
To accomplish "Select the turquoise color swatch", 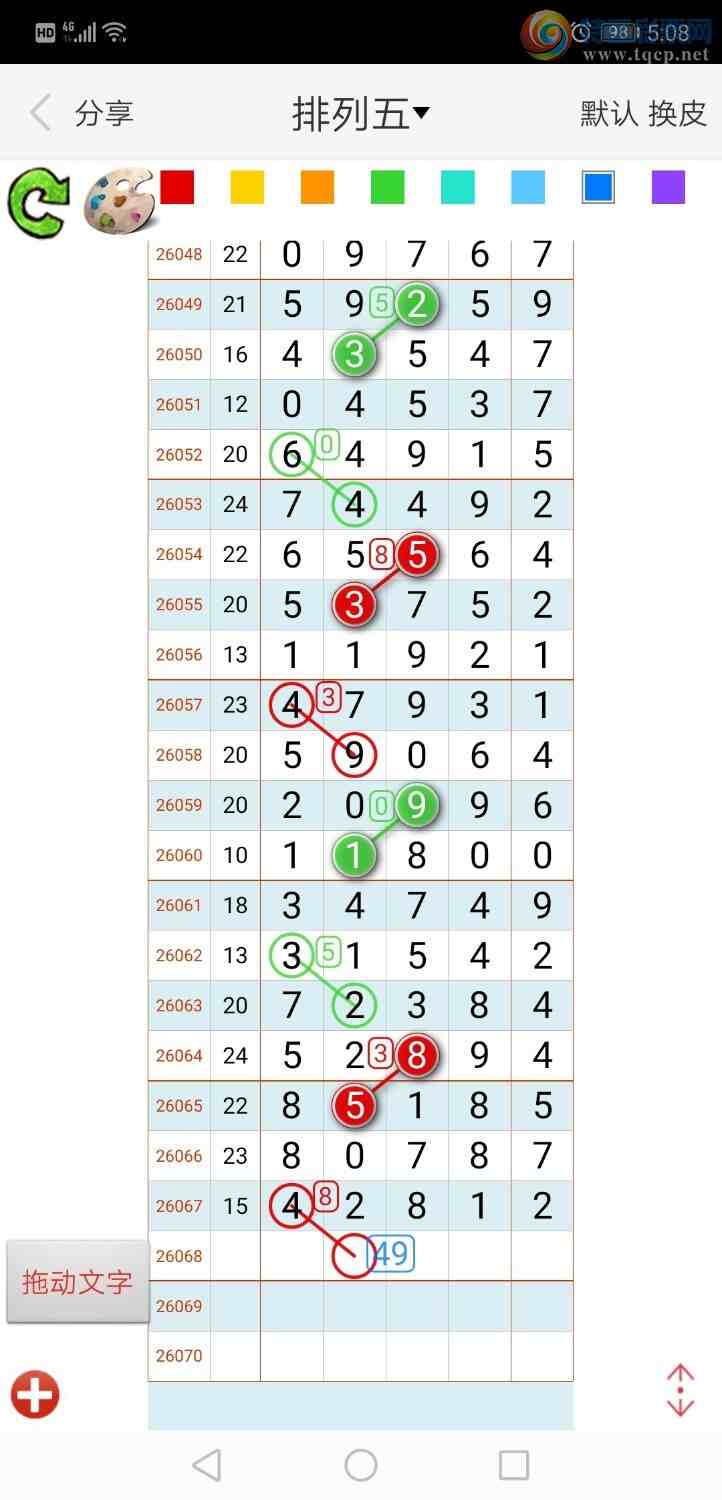I will pyautogui.click(x=457, y=188).
